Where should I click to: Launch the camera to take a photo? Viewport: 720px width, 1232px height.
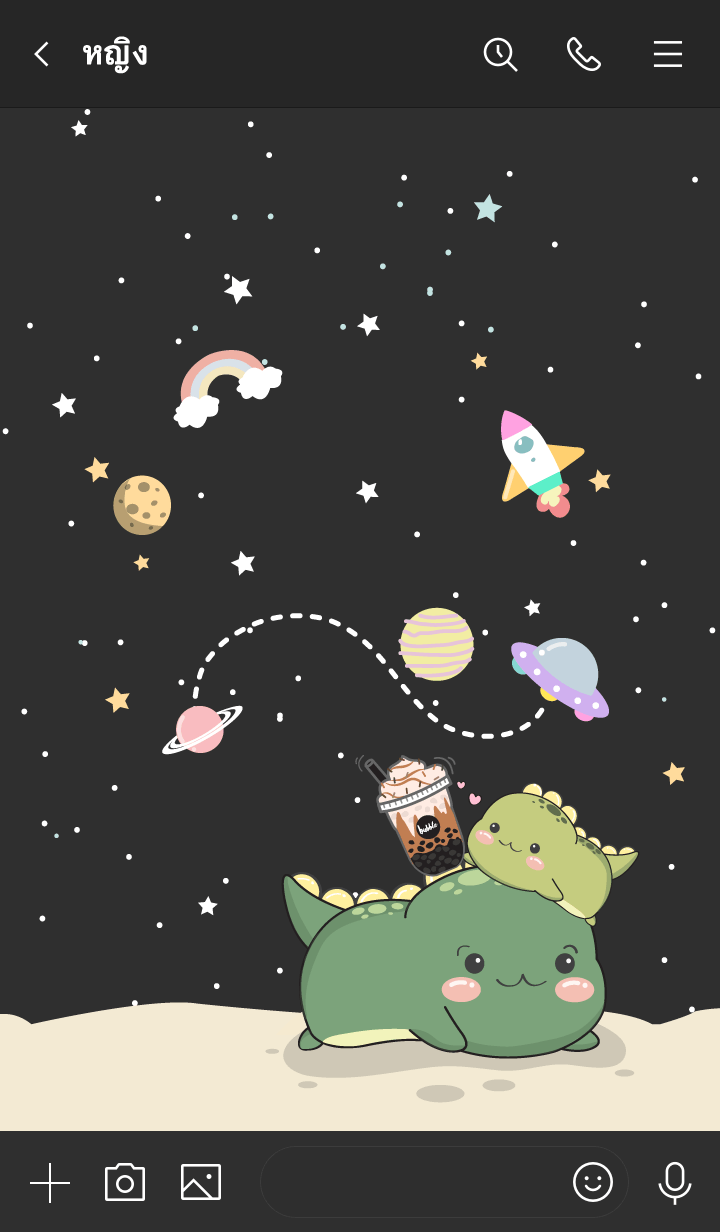pos(125,1182)
